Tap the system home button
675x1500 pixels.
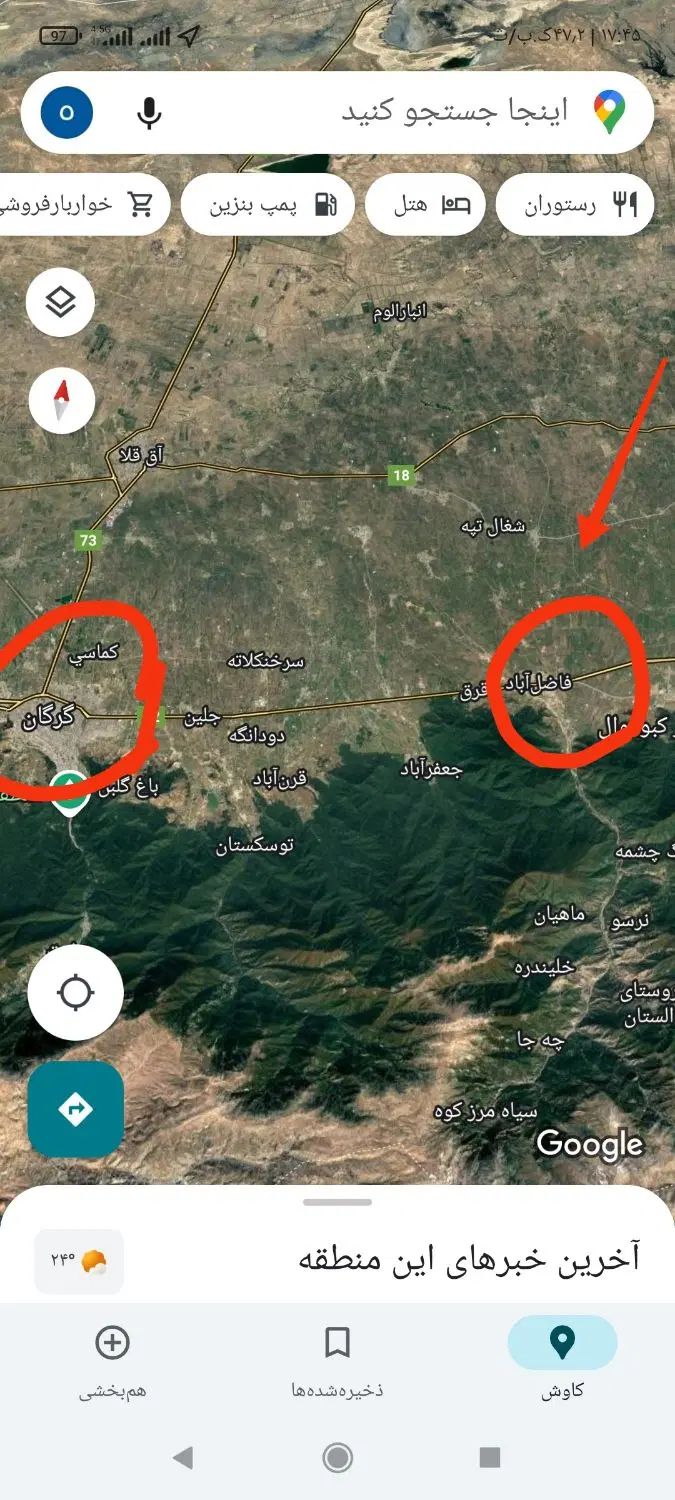pyautogui.click(x=338, y=1457)
